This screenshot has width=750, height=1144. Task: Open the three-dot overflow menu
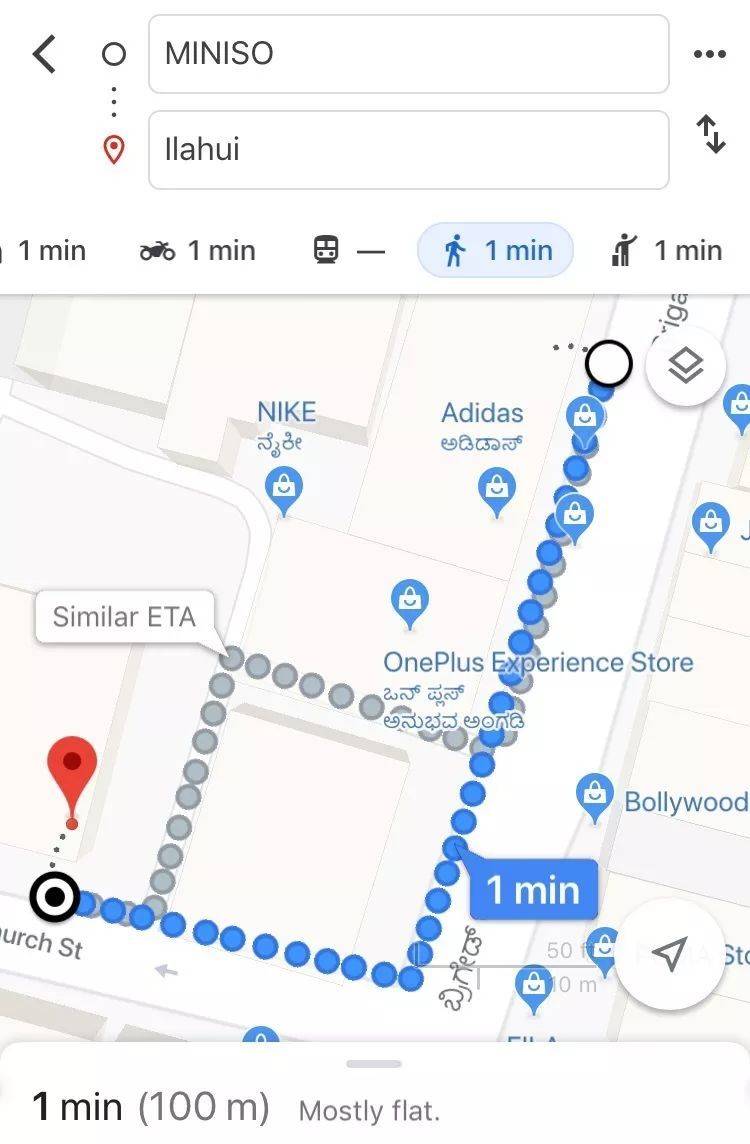(x=709, y=54)
